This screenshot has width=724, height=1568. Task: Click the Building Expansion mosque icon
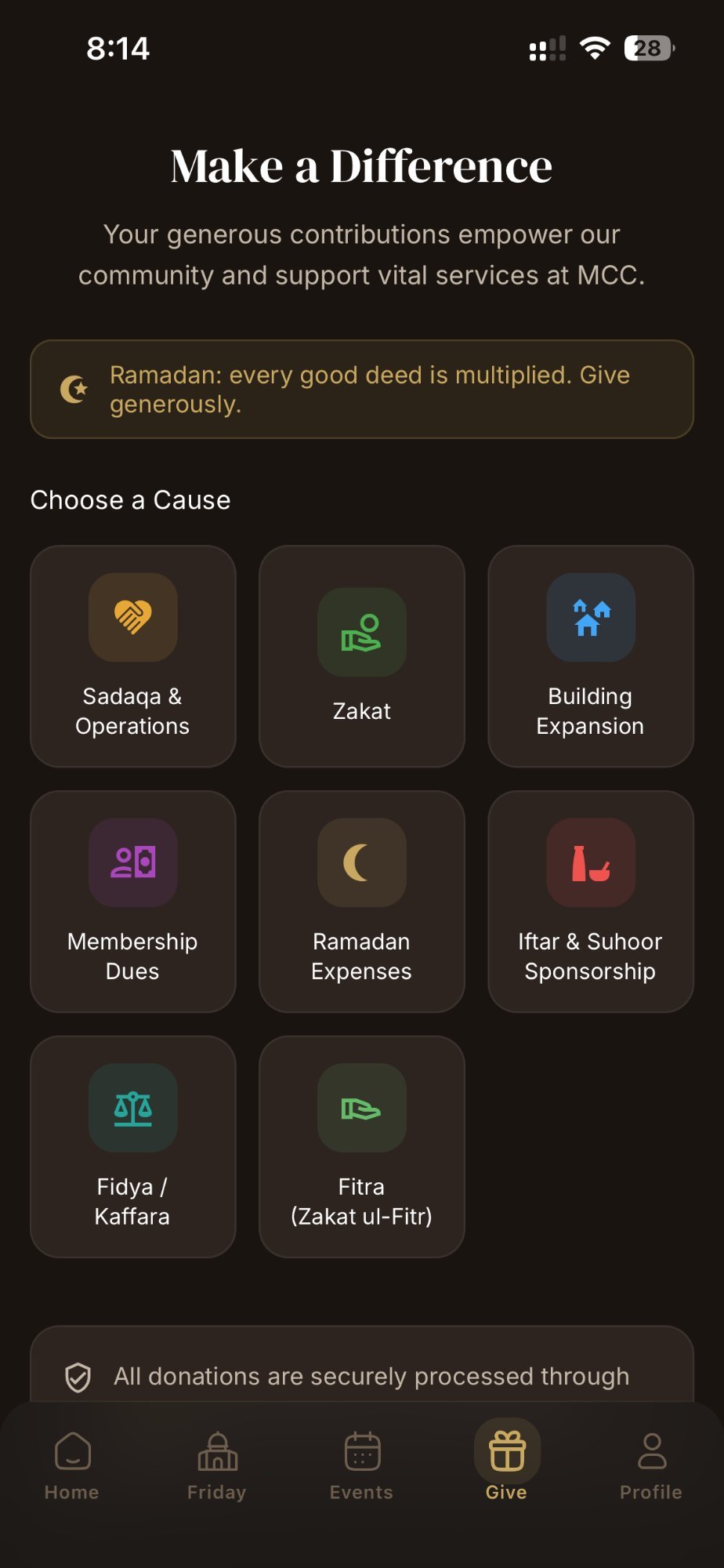coord(590,618)
